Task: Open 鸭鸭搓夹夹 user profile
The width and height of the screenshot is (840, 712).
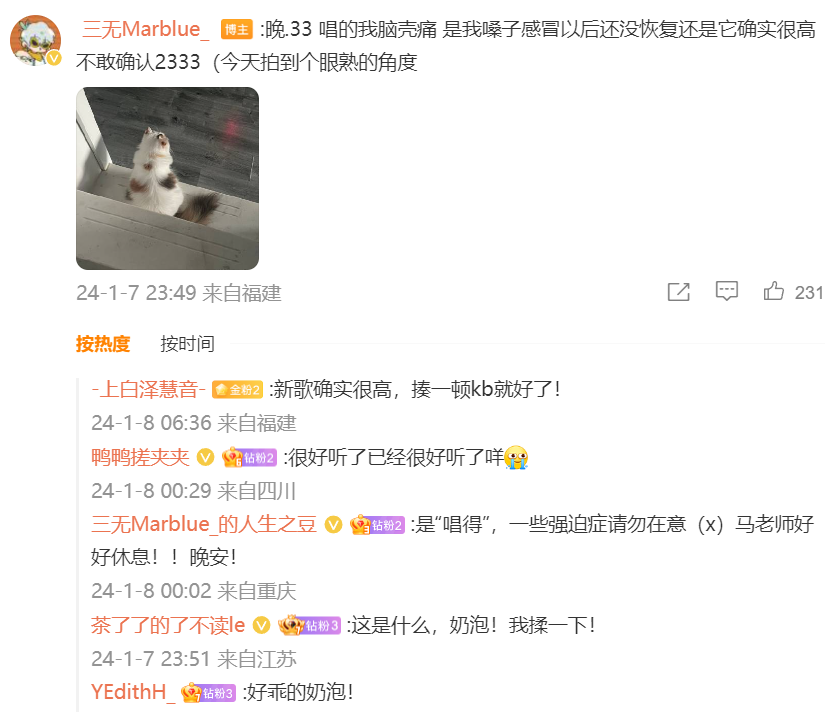Action: (x=140, y=457)
